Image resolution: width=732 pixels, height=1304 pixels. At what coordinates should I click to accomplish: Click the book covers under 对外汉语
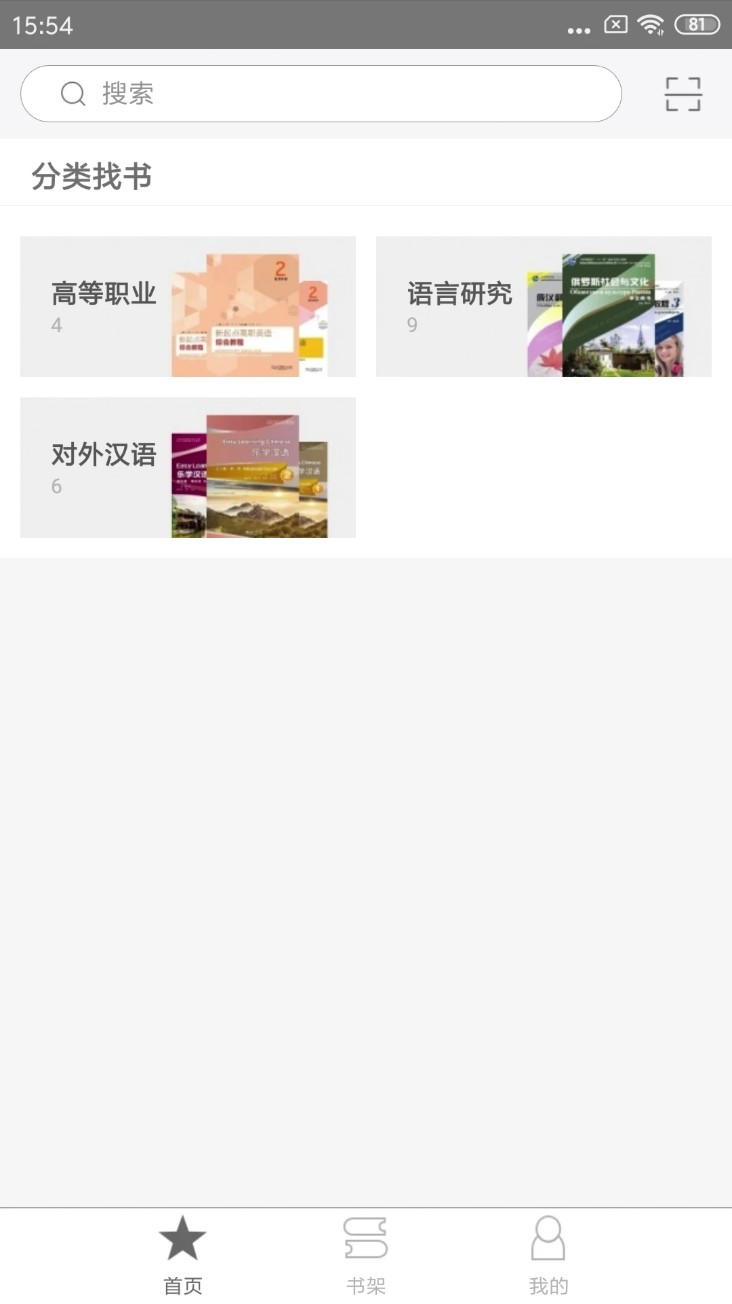(262, 466)
